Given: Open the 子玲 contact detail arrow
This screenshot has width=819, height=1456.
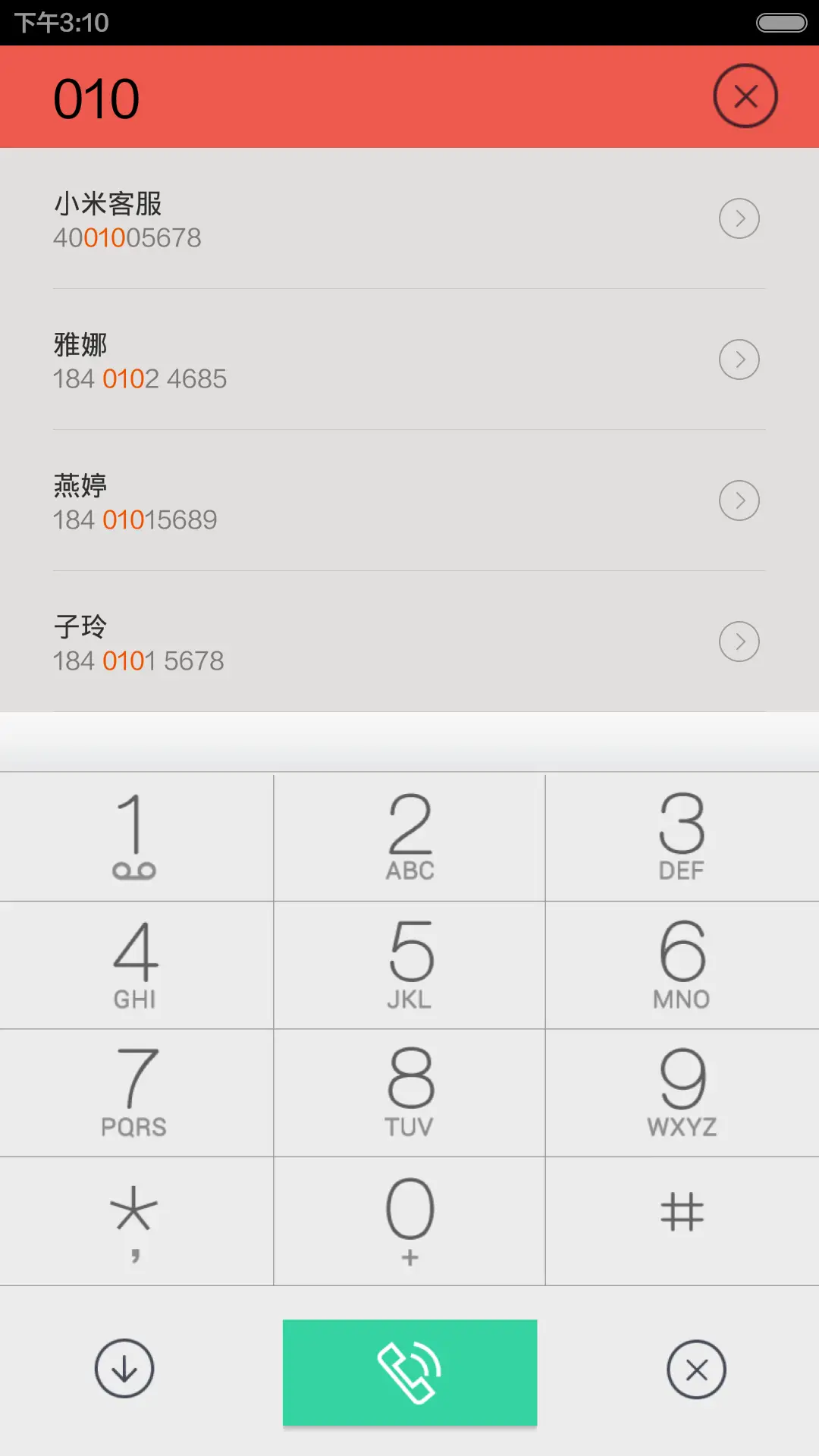Looking at the screenshot, I should point(739,642).
